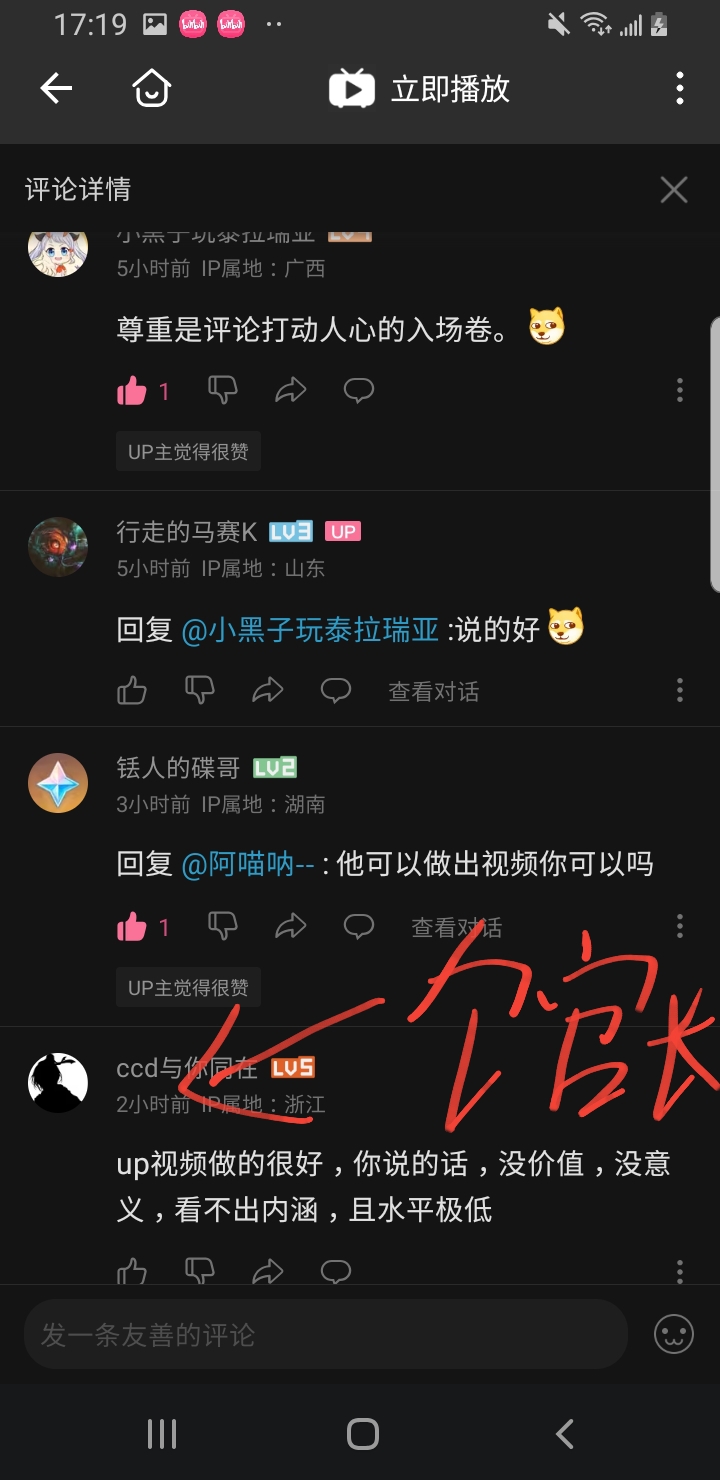
Task: Open 查看对话 under 铥人的碟哥's comment
Action: 456,928
